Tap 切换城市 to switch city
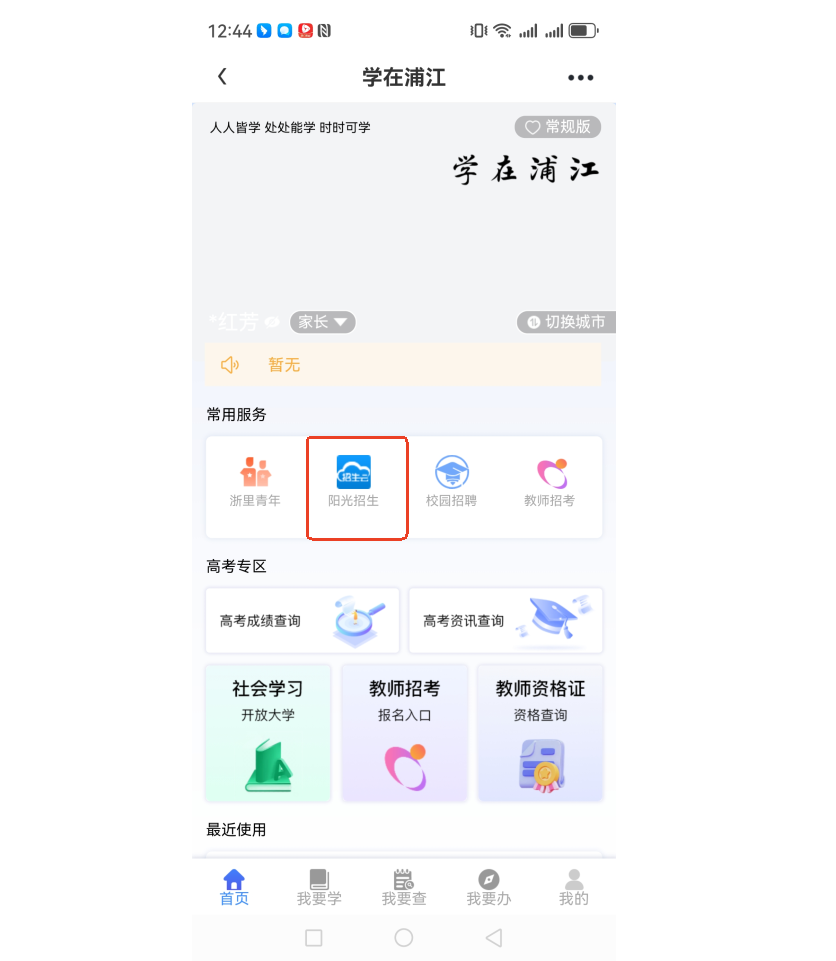Image resolution: width=836 pixels, height=961 pixels. coord(566,322)
